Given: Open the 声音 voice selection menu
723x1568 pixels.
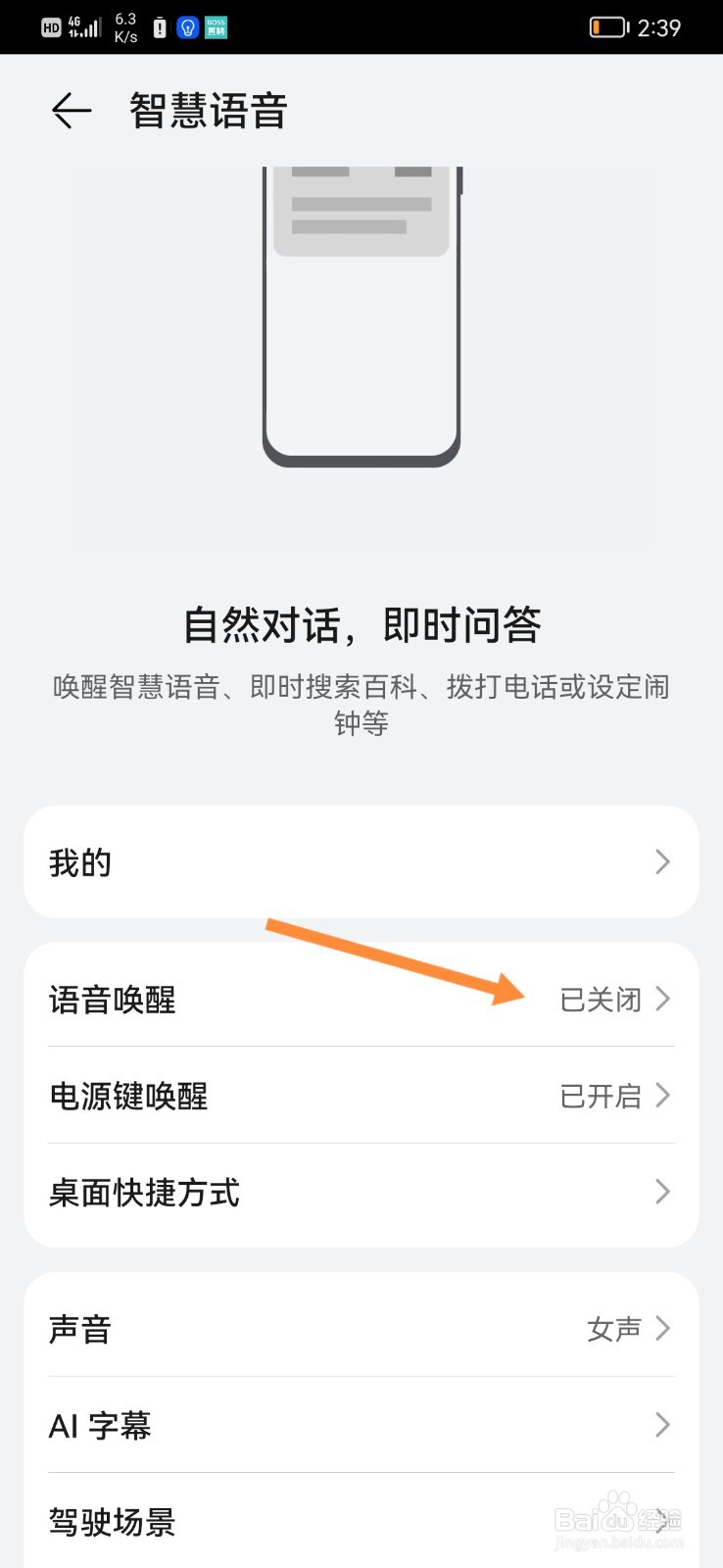Looking at the screenshot, I should [x=361, y=1329].
